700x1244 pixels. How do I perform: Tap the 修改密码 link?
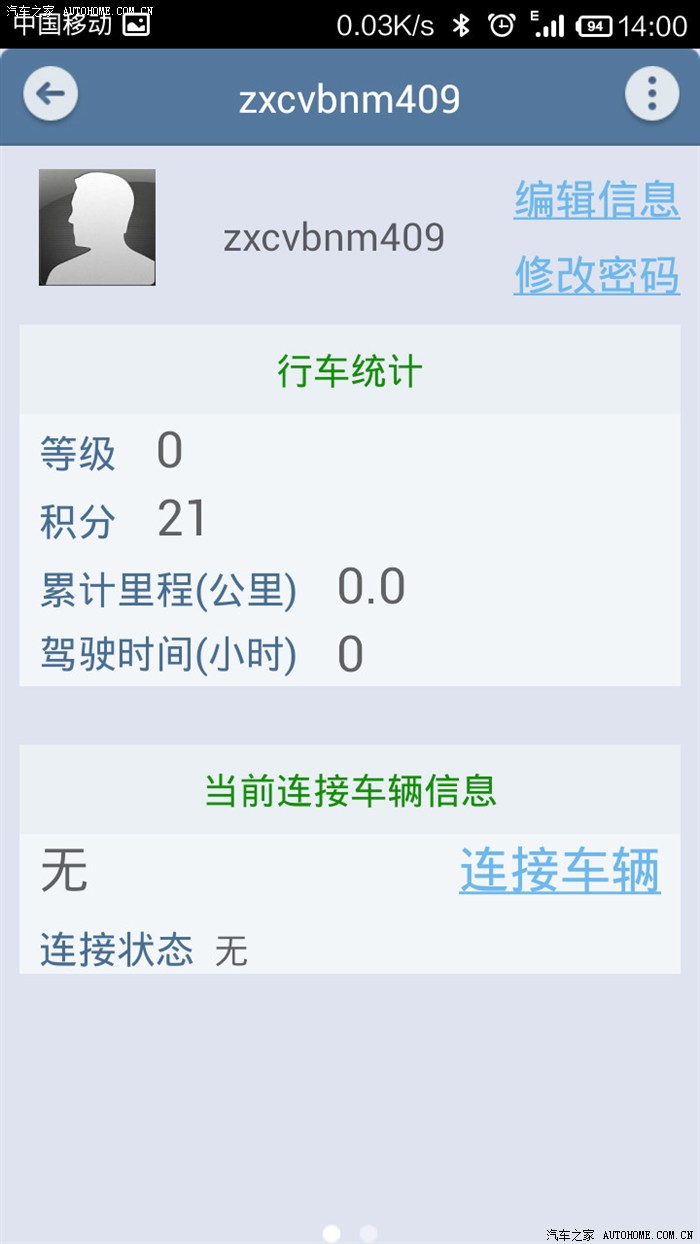coord(597,274)
